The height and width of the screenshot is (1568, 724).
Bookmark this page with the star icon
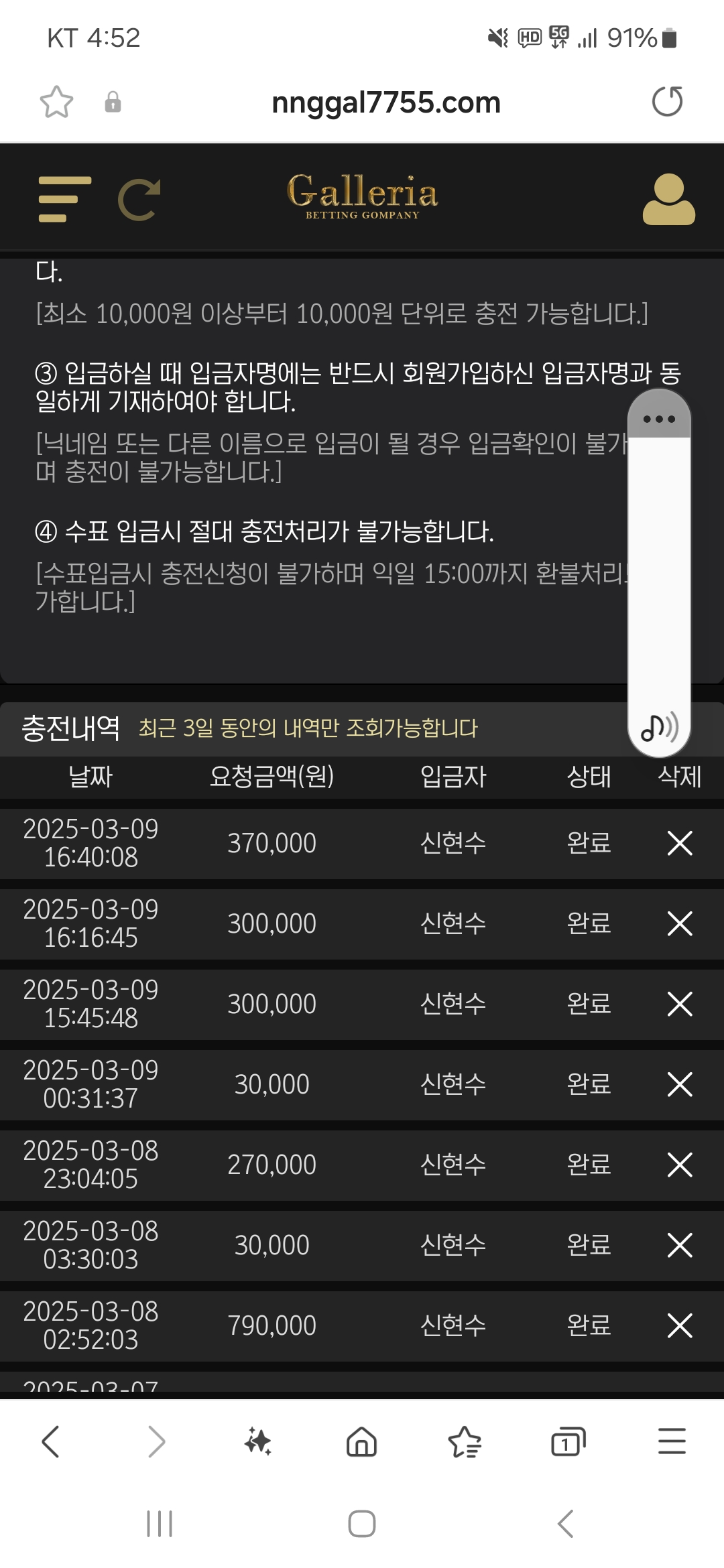56,102
